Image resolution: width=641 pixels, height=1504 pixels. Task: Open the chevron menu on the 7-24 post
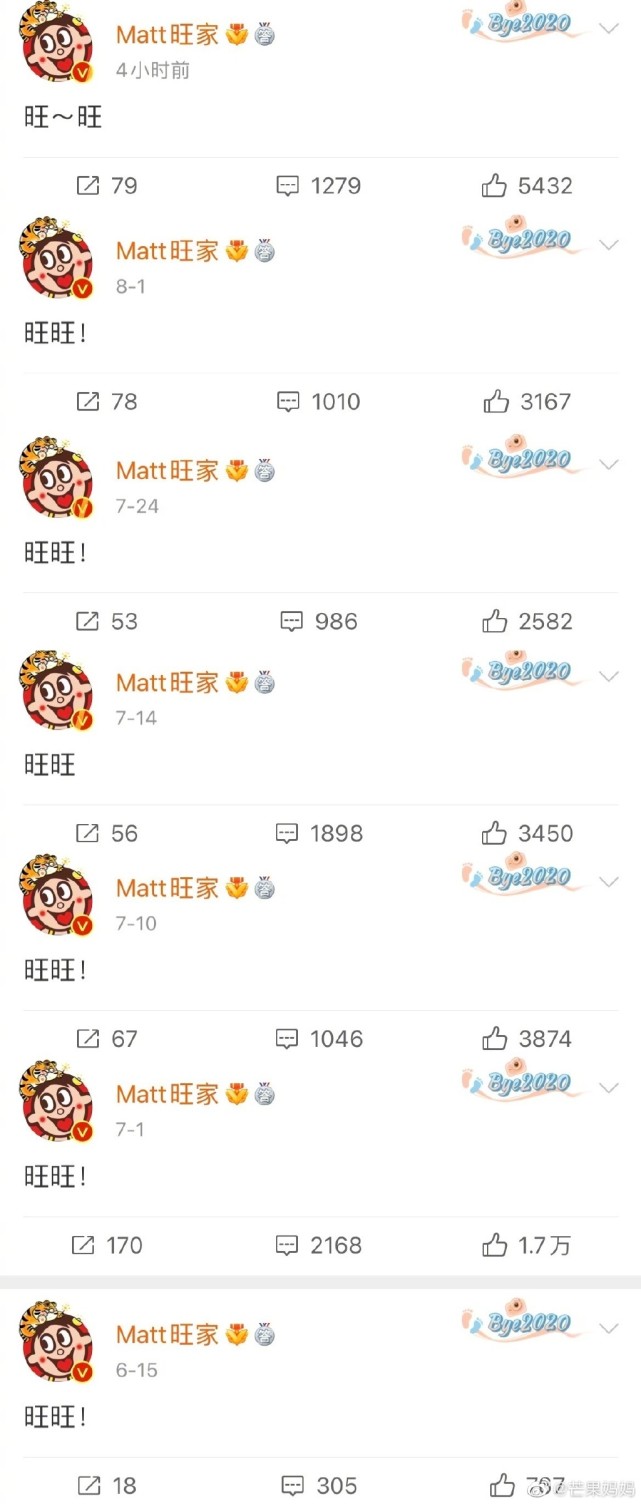609,464
